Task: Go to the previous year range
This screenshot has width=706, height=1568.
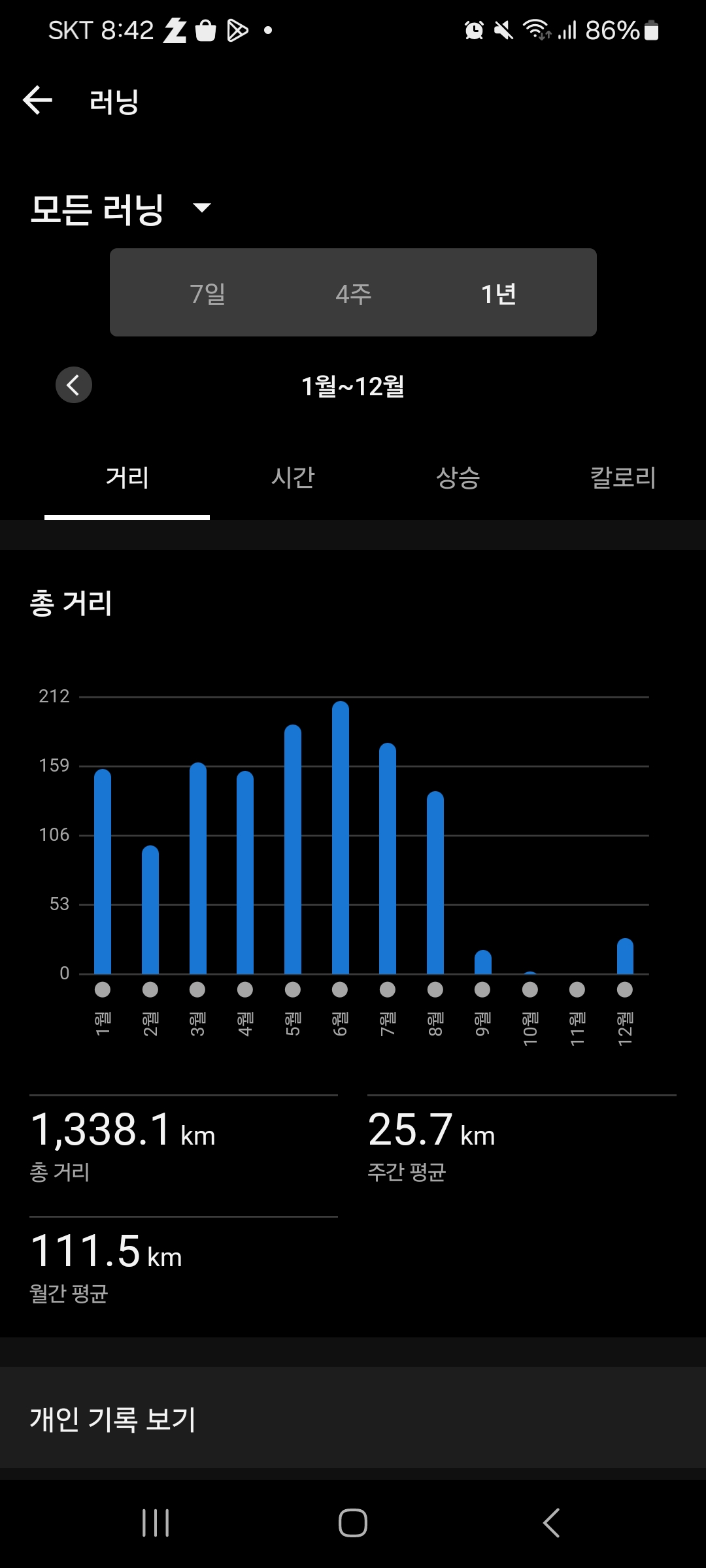Action: coord(74,385)
